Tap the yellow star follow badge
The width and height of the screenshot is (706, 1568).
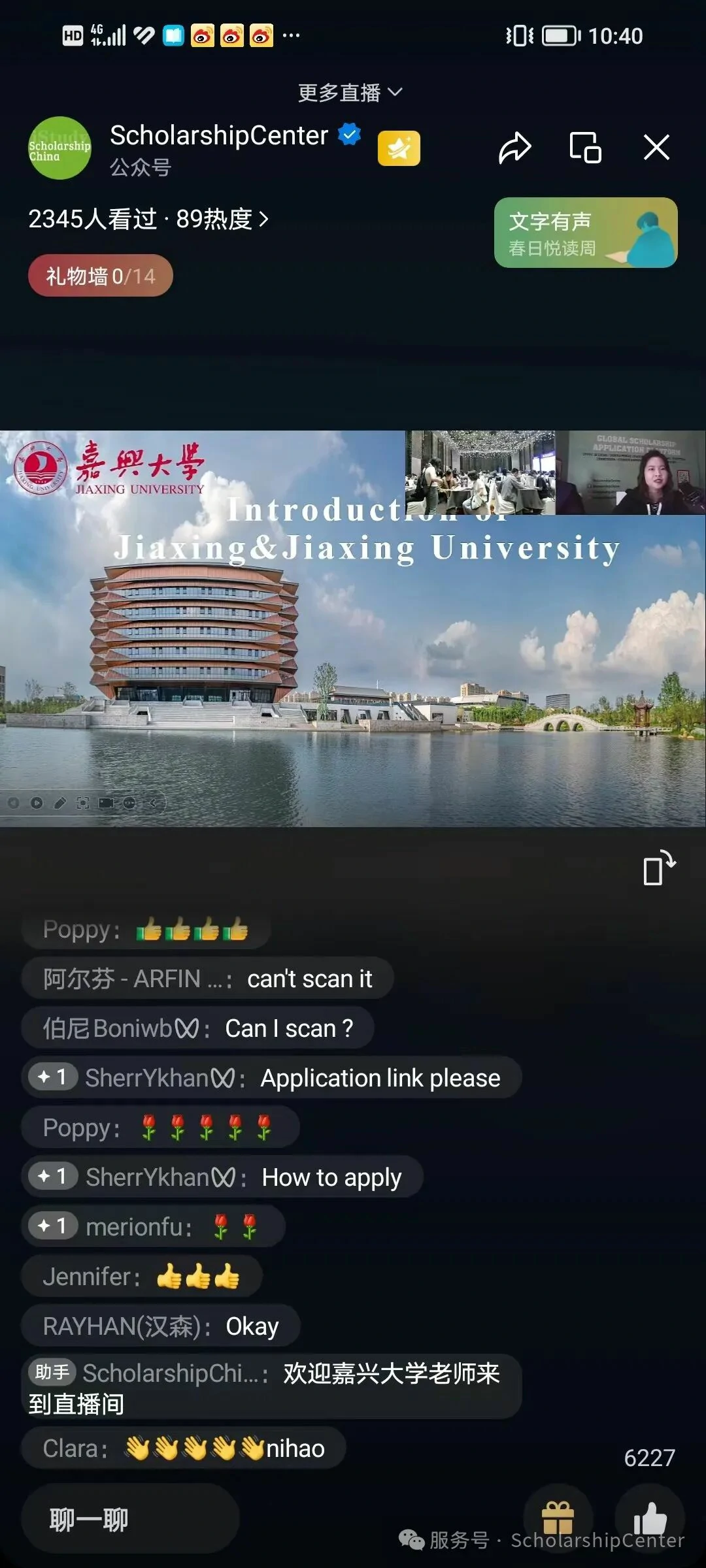(x=399, y=148)
